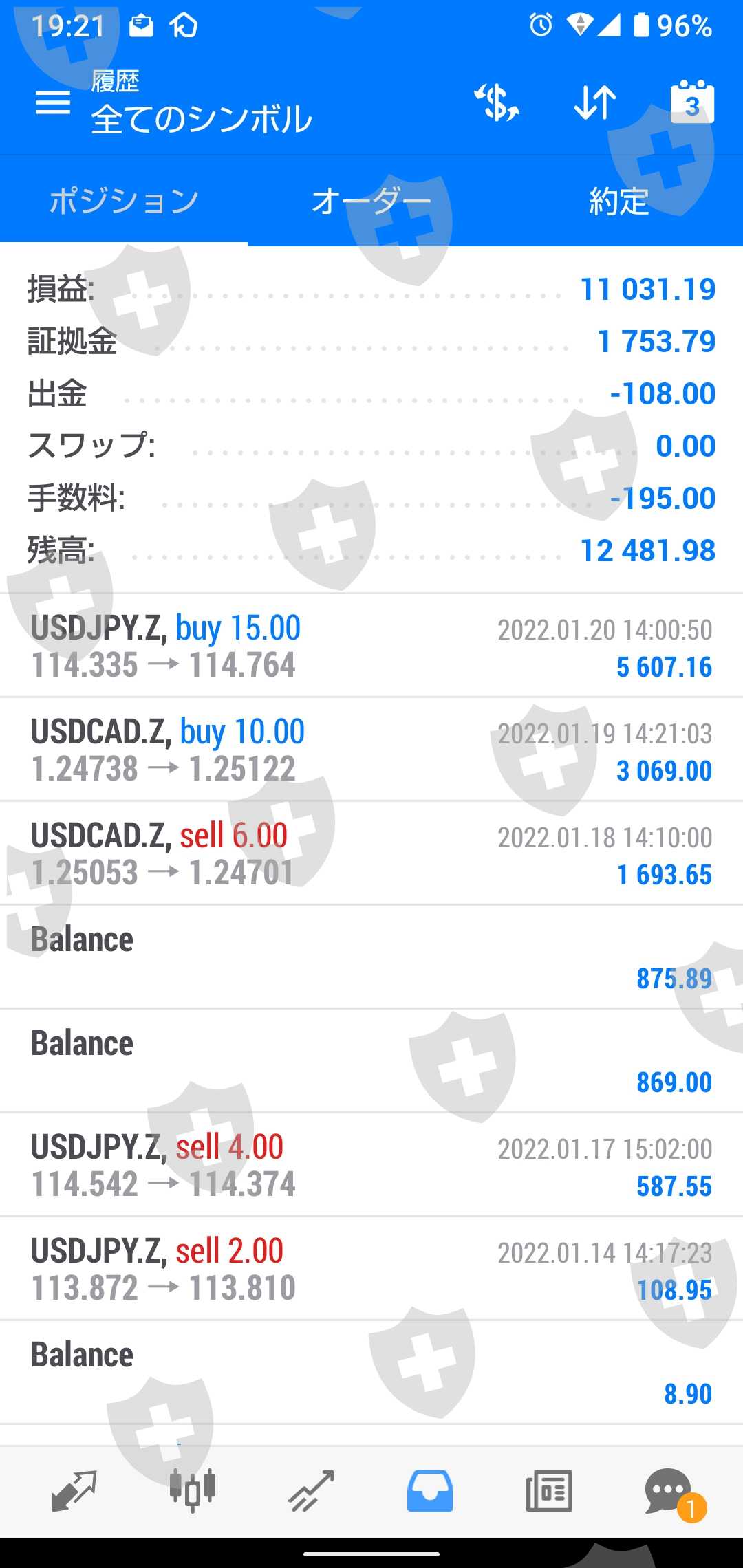Open the sort order arrows
The width and height of the screenshot is (743, 1568).
(595, 104)
